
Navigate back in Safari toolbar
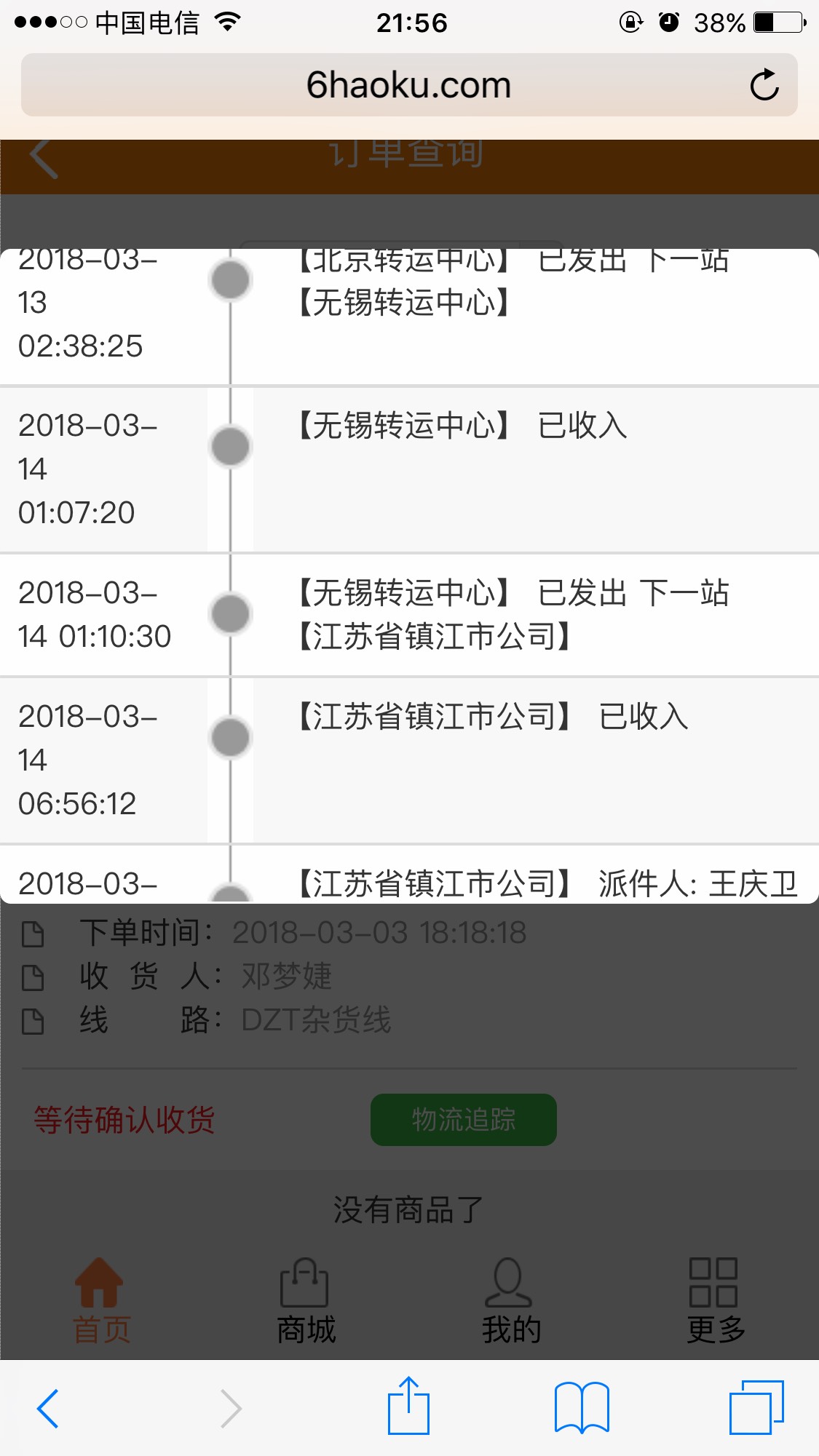(x=48, y=1408)
